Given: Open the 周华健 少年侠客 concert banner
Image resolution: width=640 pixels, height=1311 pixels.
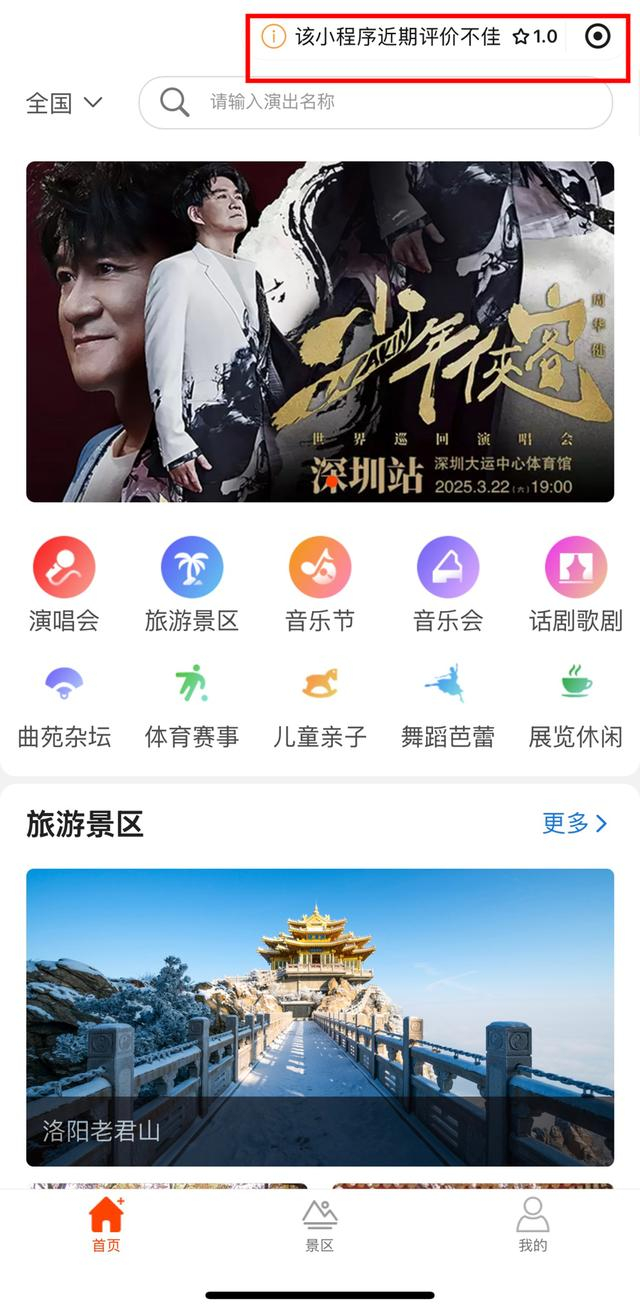Looking at the screenshot, I should (320, 331).
